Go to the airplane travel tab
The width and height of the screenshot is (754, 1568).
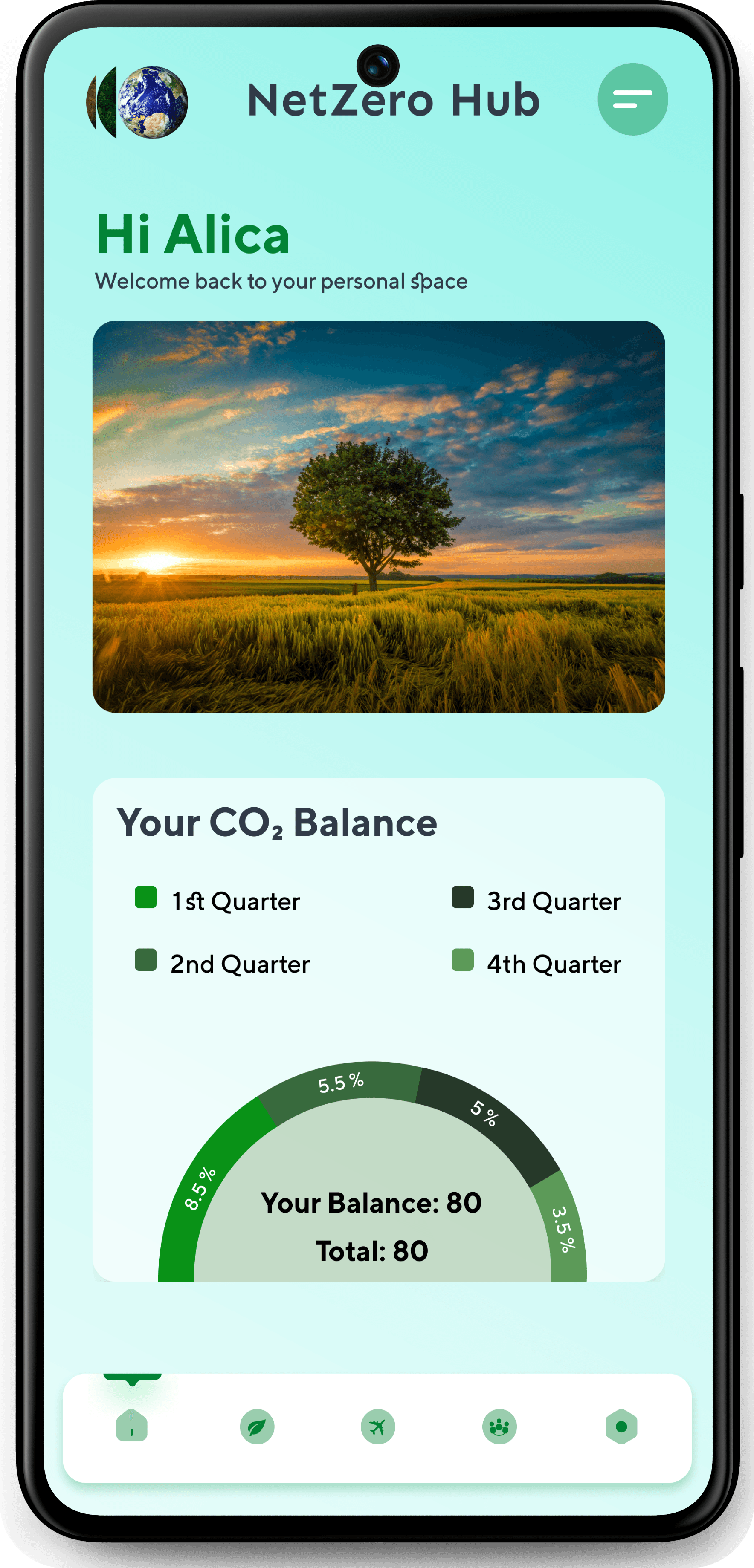[x=377, y=1426]
